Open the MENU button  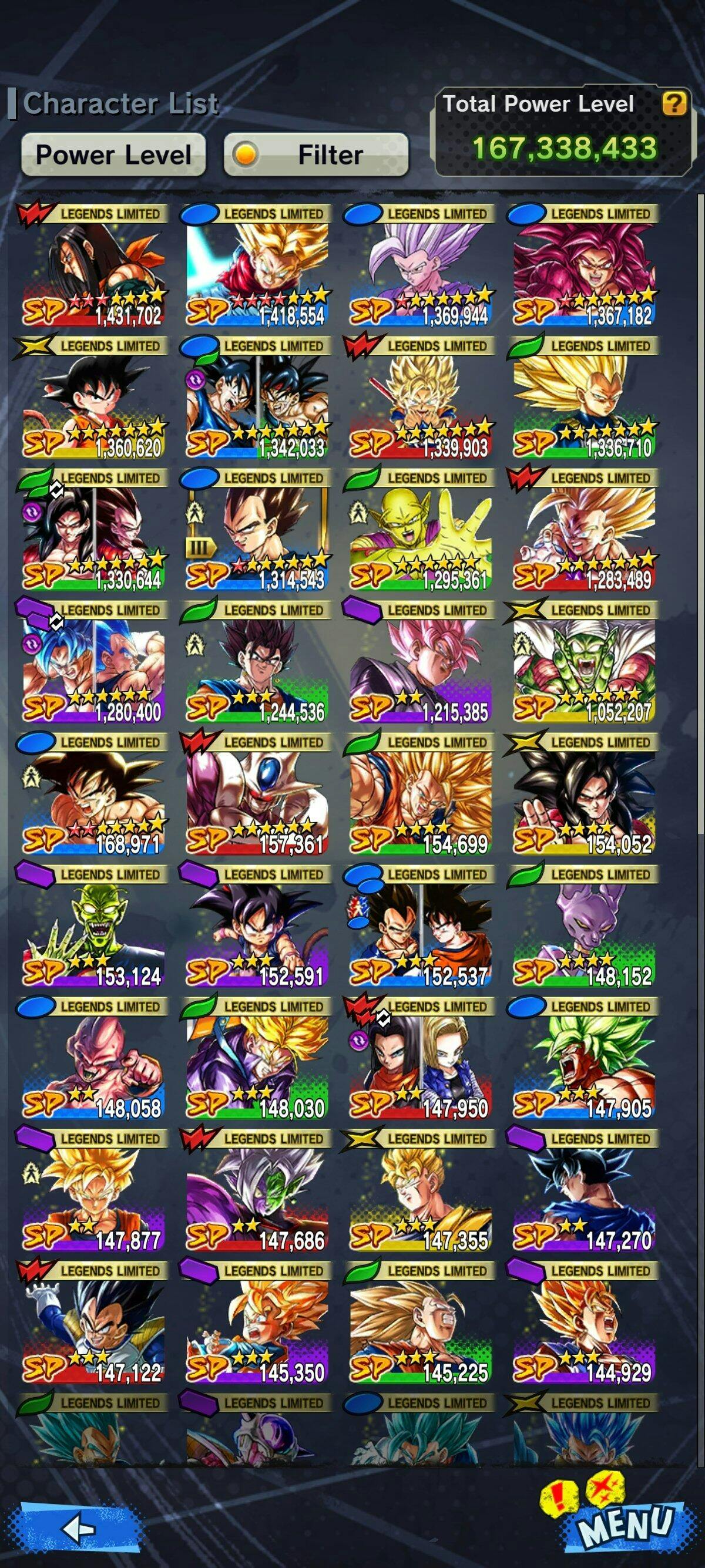point(626,1525)
